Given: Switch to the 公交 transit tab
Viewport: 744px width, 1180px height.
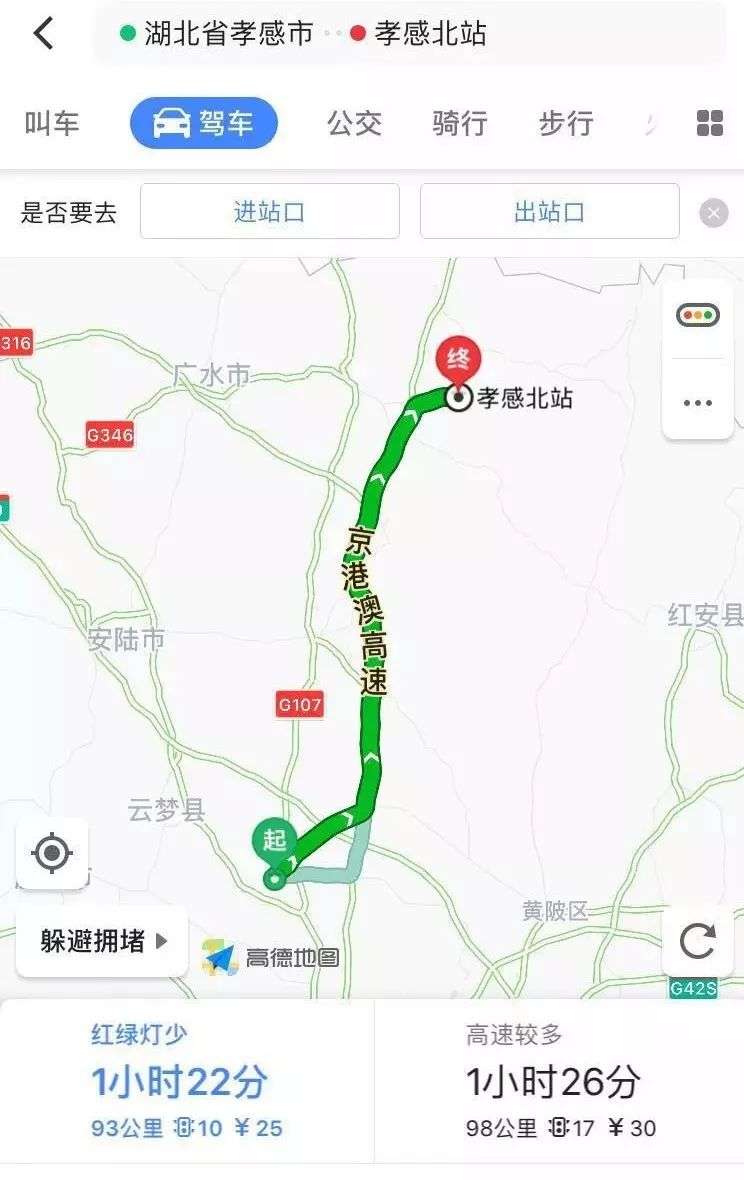Looking at the screenshot, I should [355, 124].
